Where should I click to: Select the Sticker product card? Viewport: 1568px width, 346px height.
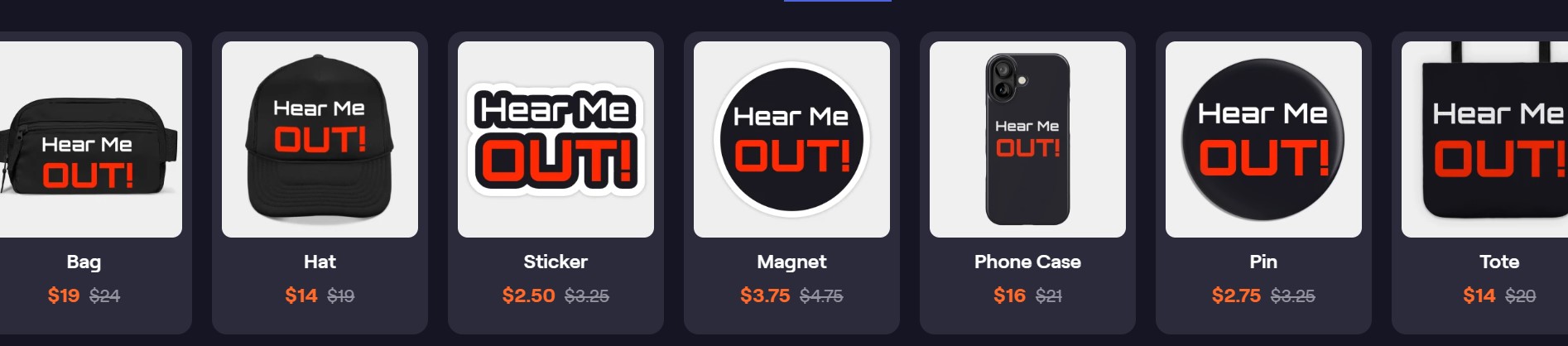click(x=556, y=141)
